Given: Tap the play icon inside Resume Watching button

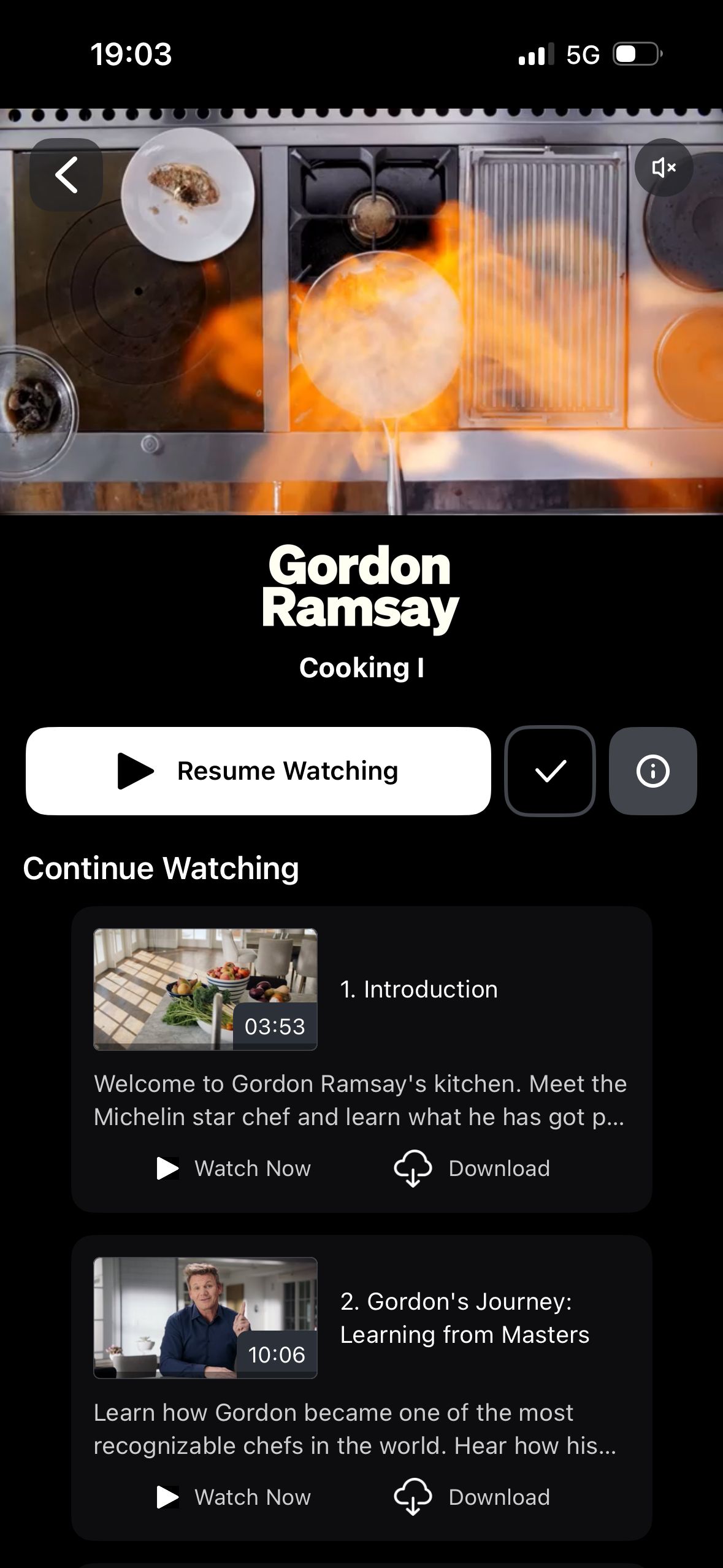Looking at the screenshot, I should (136, 771).
